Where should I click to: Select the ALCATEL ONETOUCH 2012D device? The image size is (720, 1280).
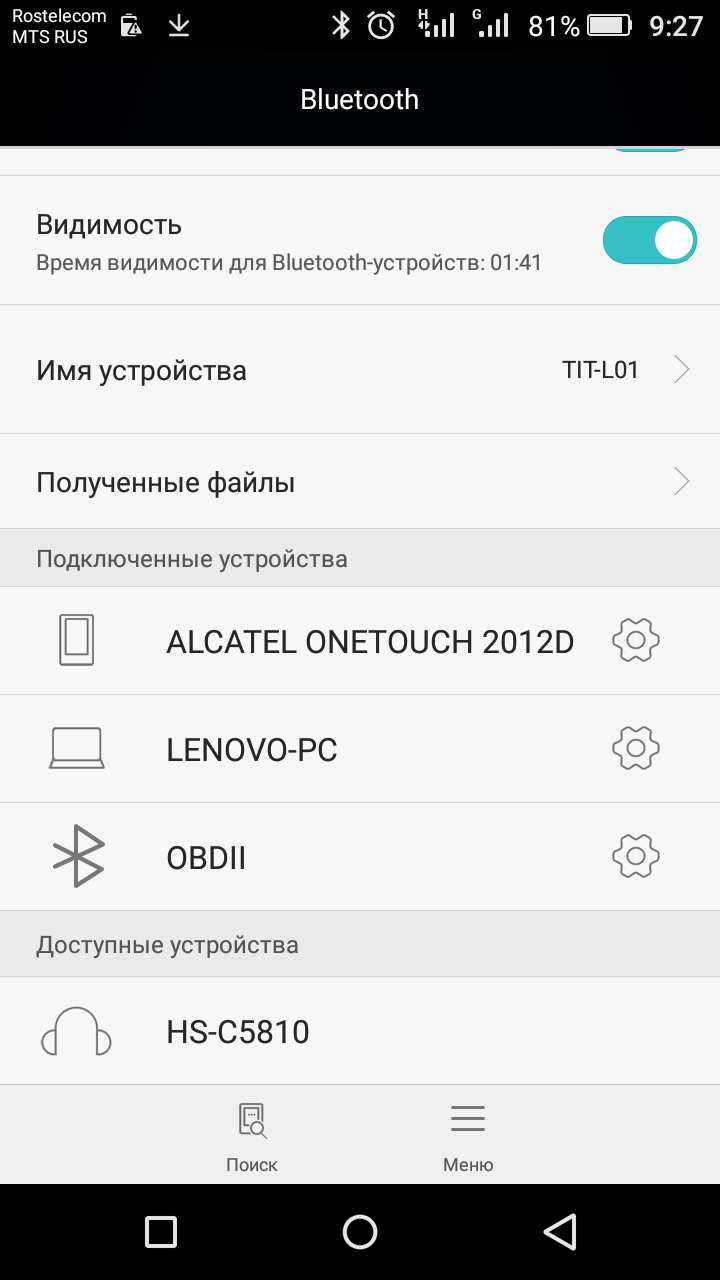(x=369, y=641)
